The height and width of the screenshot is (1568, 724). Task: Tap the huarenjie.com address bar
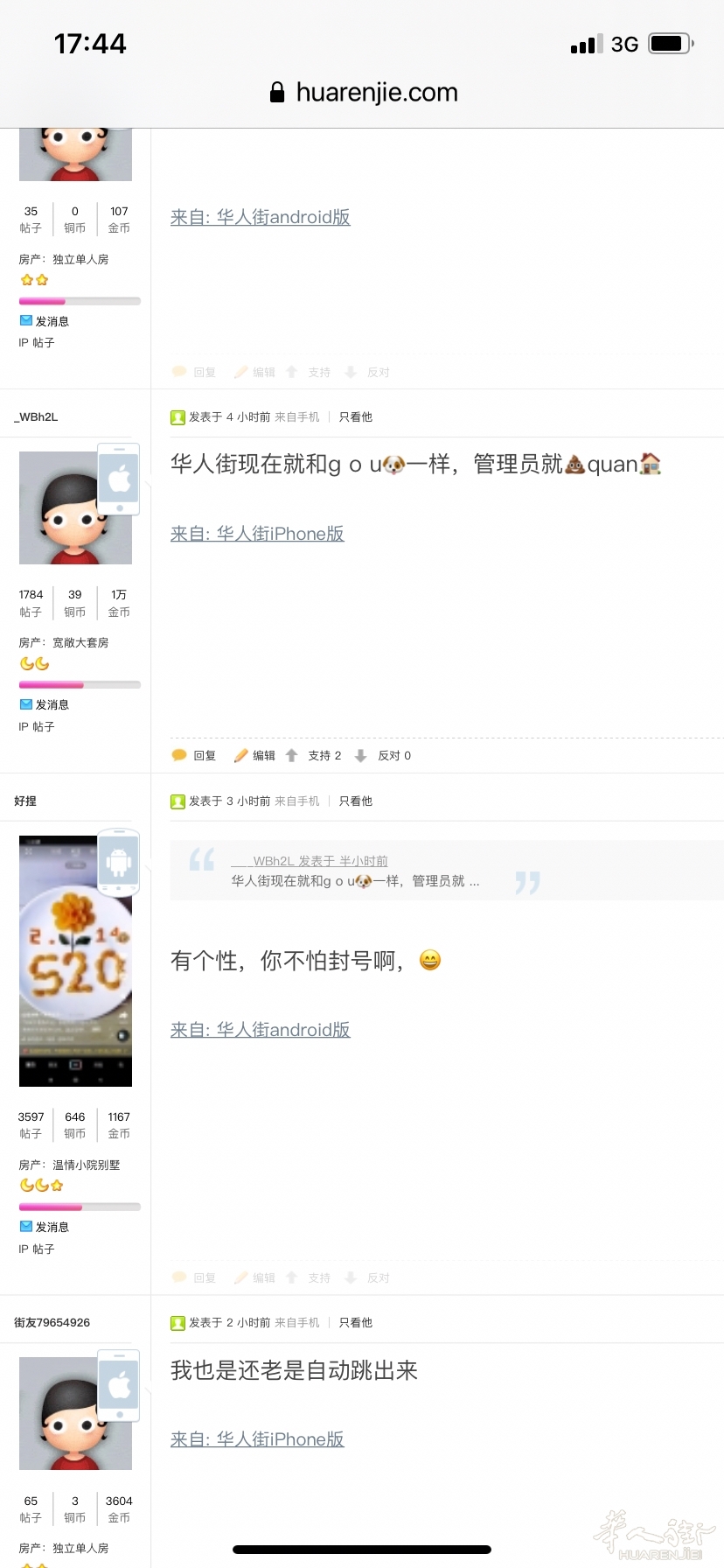tap(364, 93)
